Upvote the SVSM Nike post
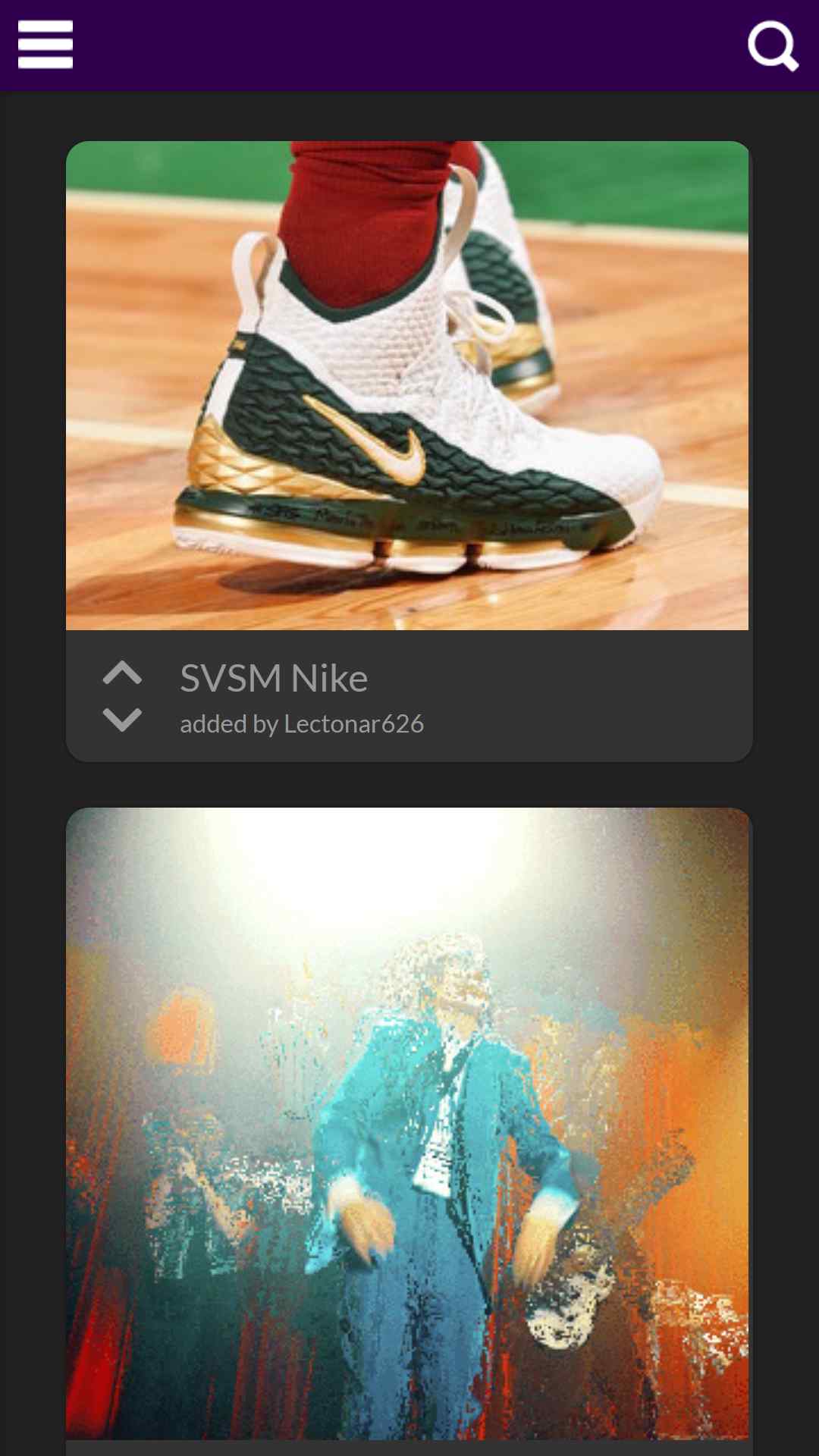819x1456 pixels. [122, 673]
